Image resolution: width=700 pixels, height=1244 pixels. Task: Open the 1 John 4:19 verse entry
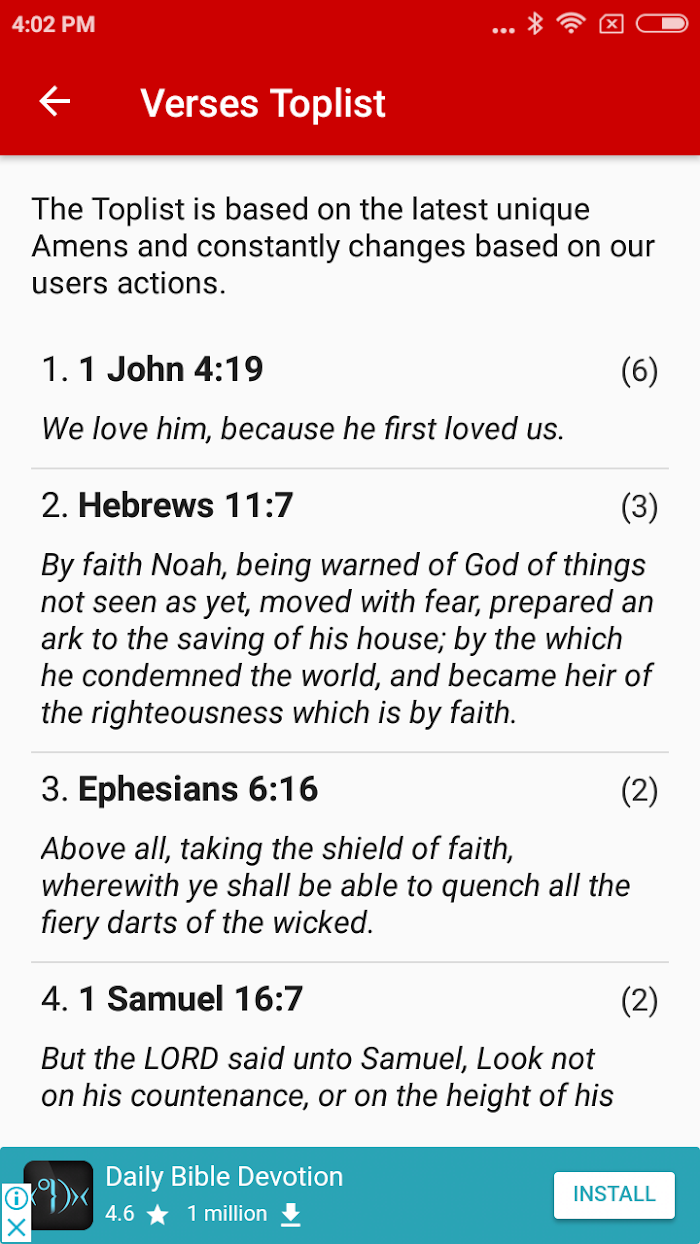(x=350, y=400)
